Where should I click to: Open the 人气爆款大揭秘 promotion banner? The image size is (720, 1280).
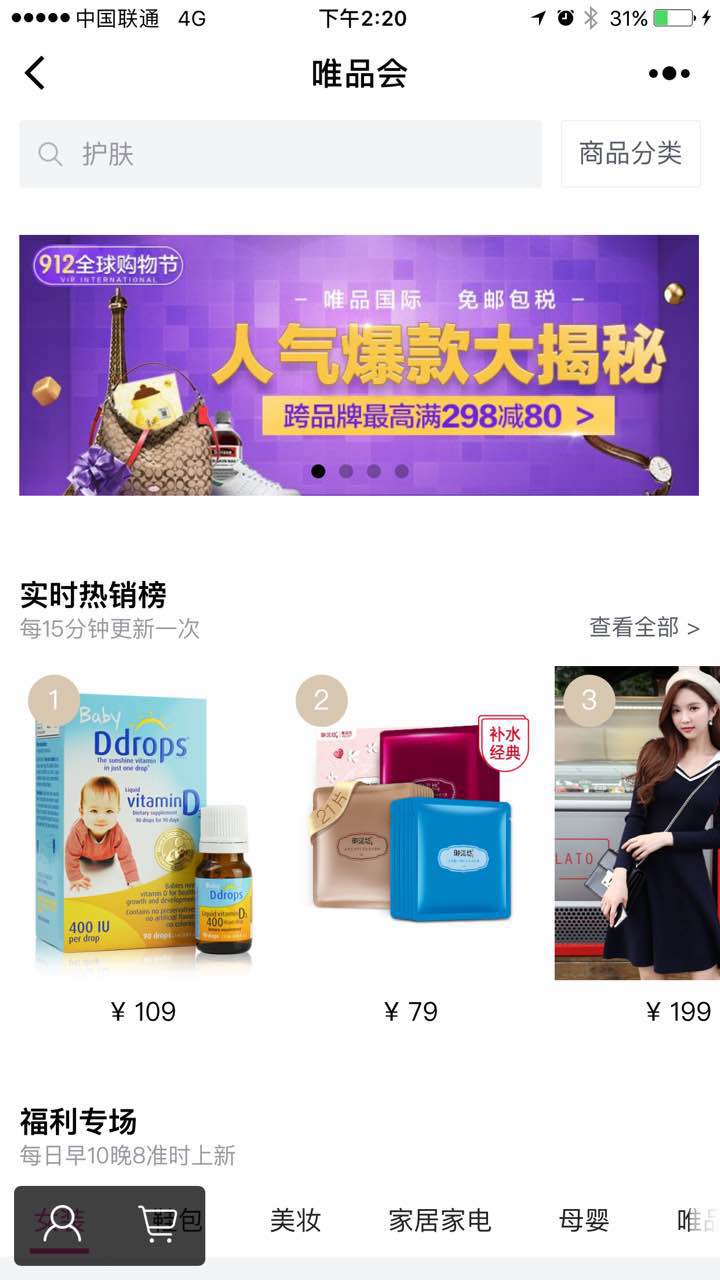[x=359, y=365]
